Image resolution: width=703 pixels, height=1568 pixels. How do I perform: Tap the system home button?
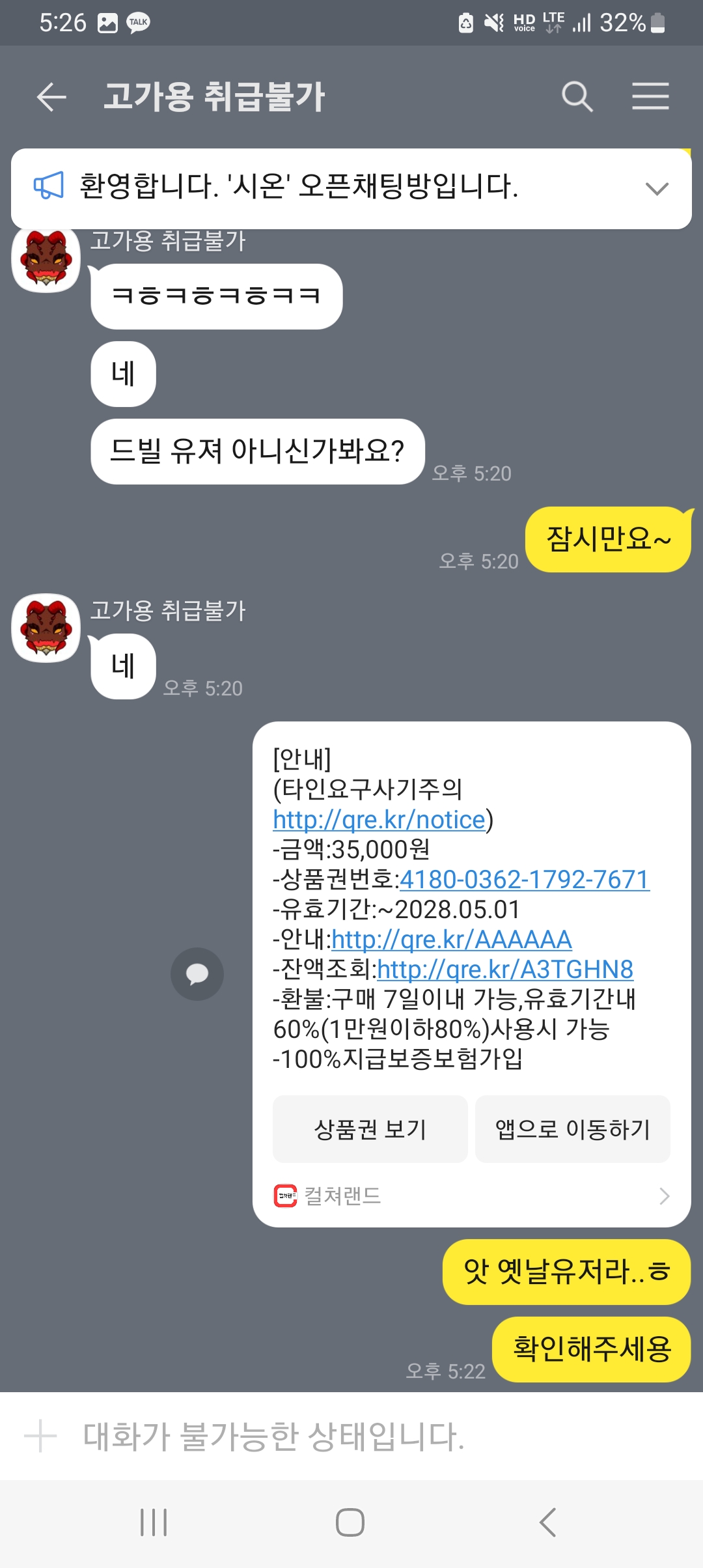click(350, 1522)
